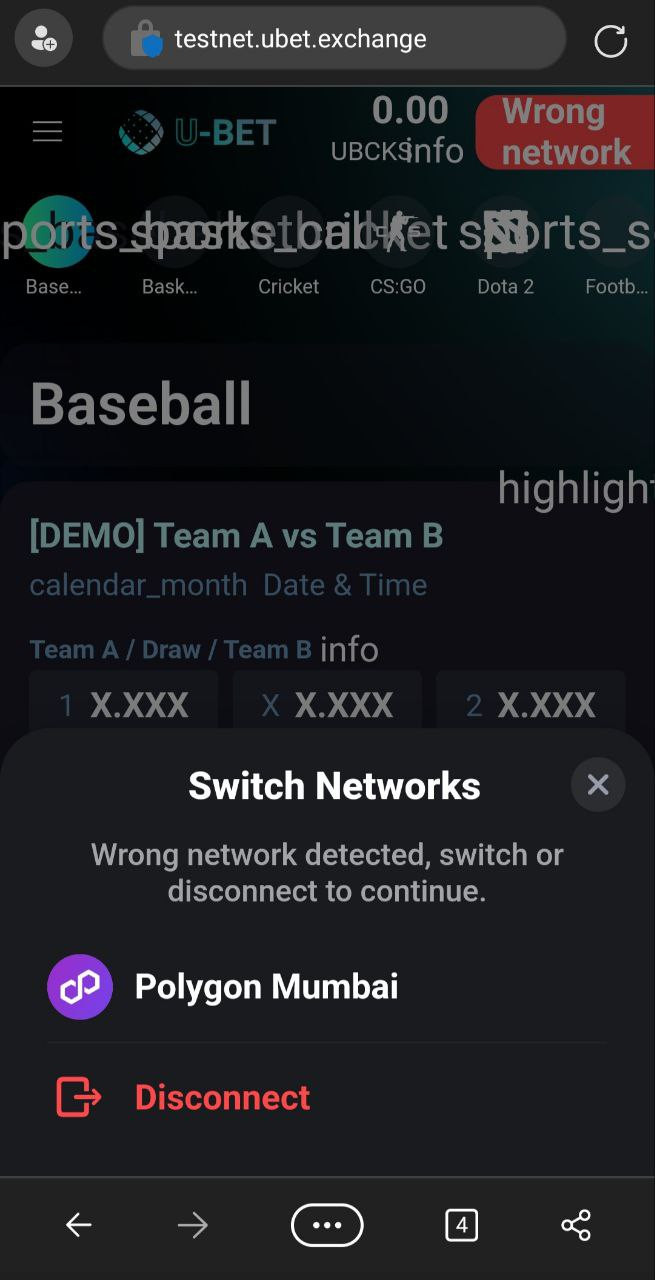655x1280 pixels.
Task: Go back in the browser
Action: [x=78, y=1225]
